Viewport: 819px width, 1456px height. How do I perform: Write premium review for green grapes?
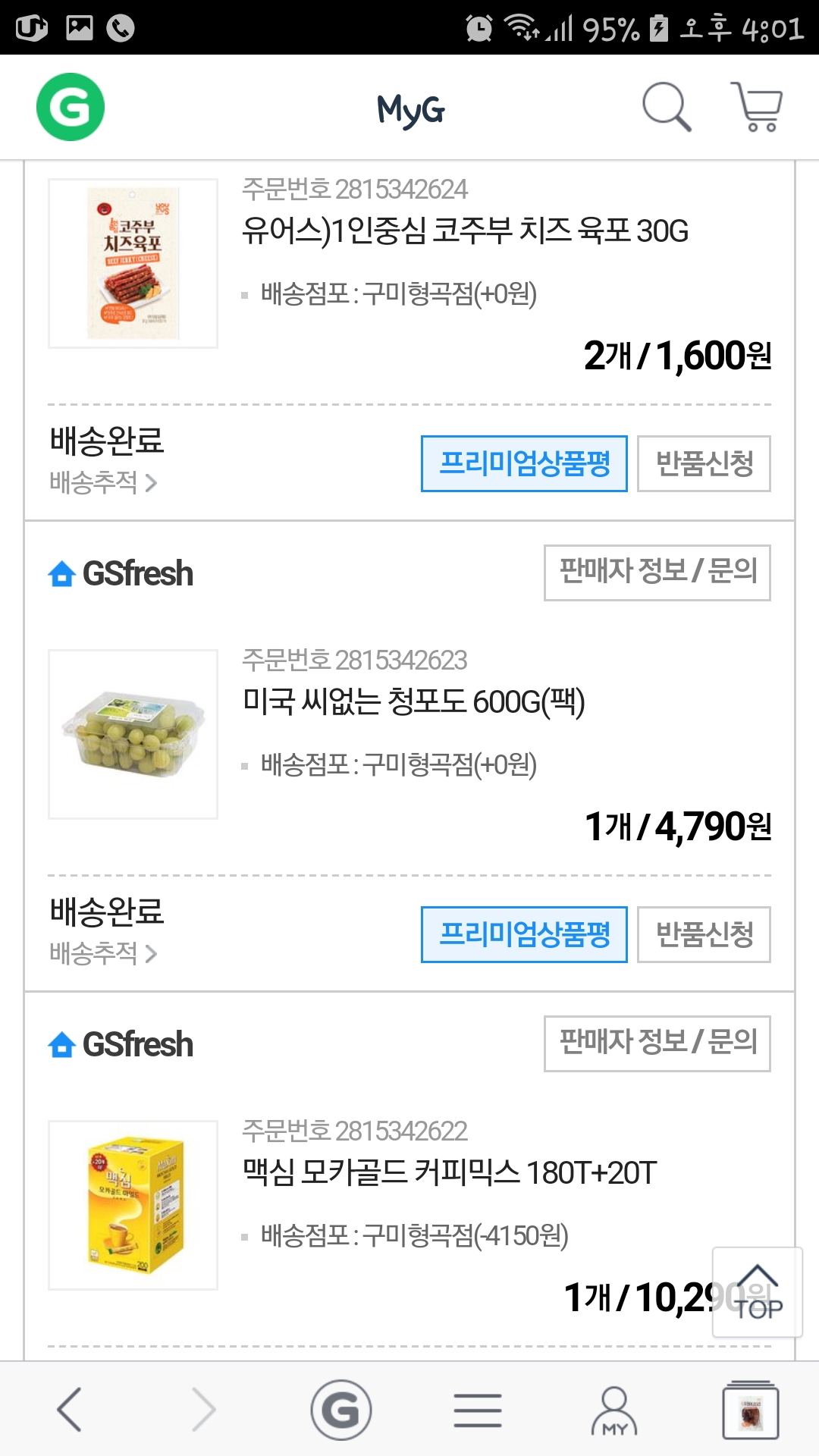[524, 934]
